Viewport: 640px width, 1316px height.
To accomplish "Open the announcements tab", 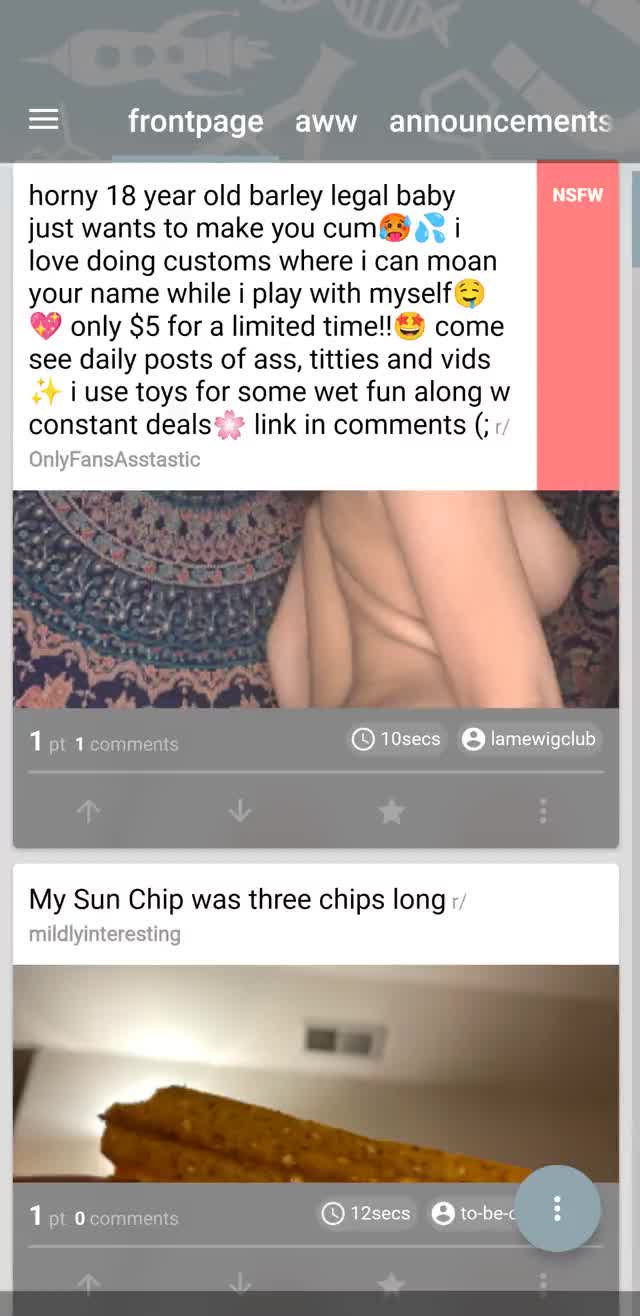I will (500, 121).
